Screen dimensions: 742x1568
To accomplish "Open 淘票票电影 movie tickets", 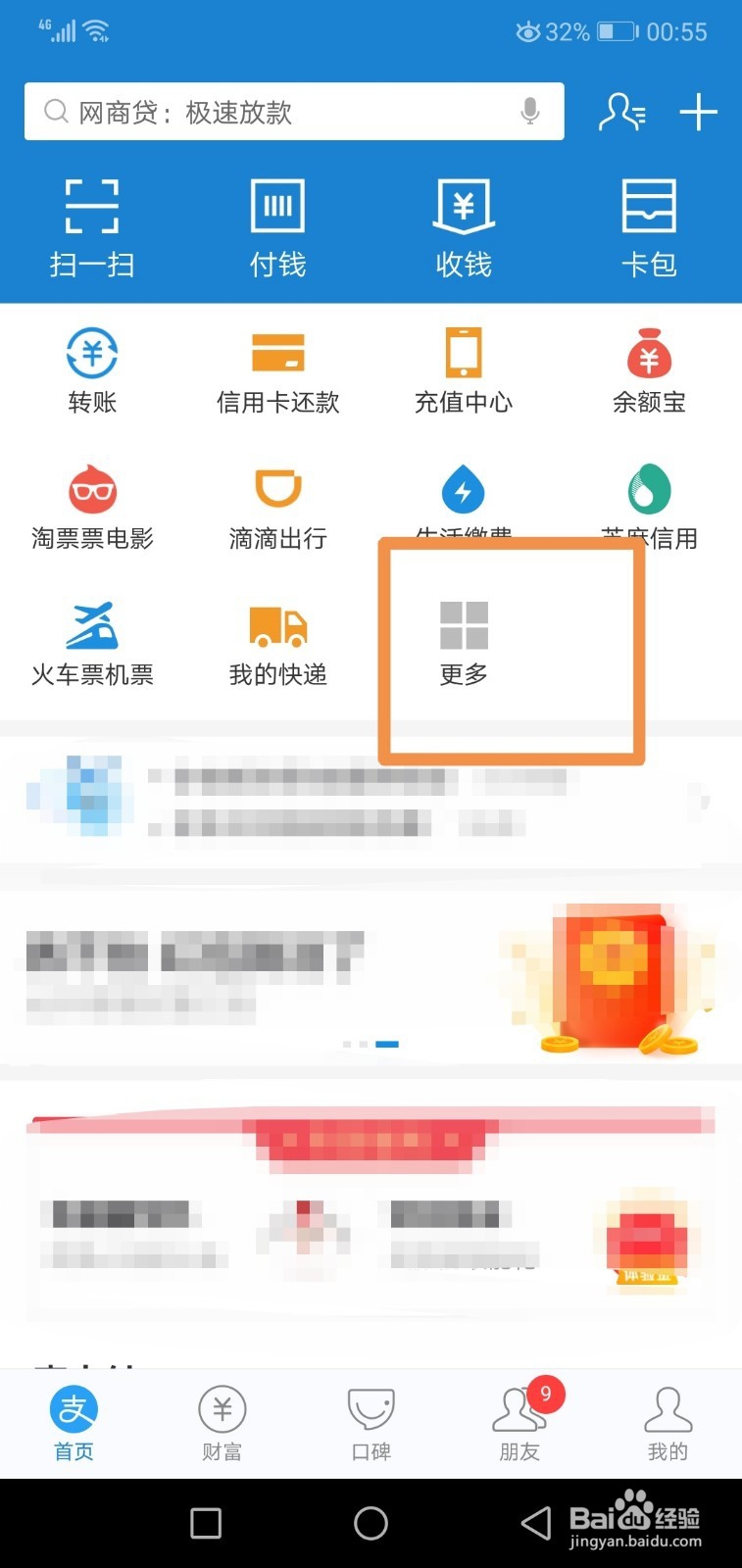I will click(92, 505).
